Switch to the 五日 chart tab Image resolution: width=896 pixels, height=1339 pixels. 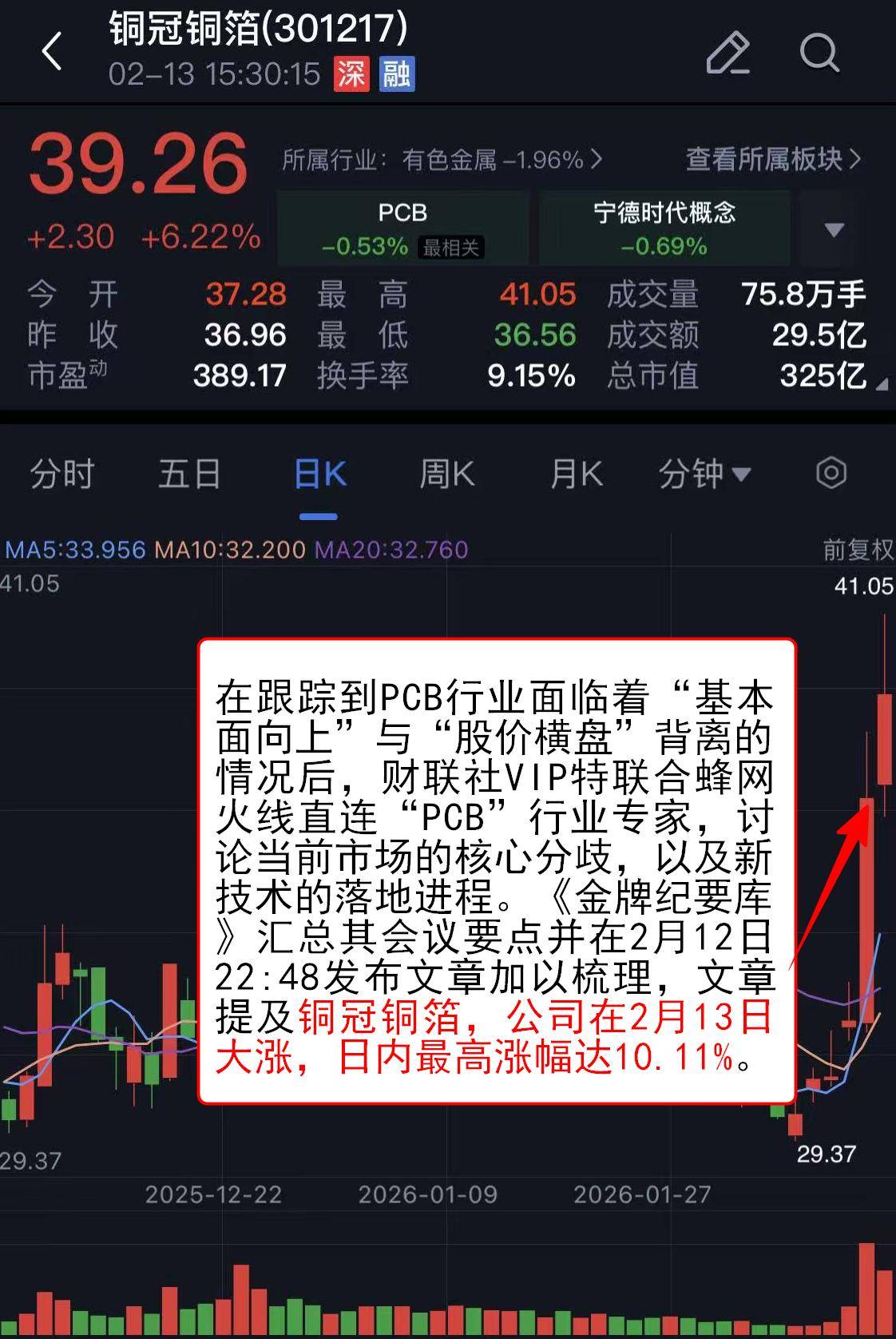pyautogui.click(x=189, y=474)
